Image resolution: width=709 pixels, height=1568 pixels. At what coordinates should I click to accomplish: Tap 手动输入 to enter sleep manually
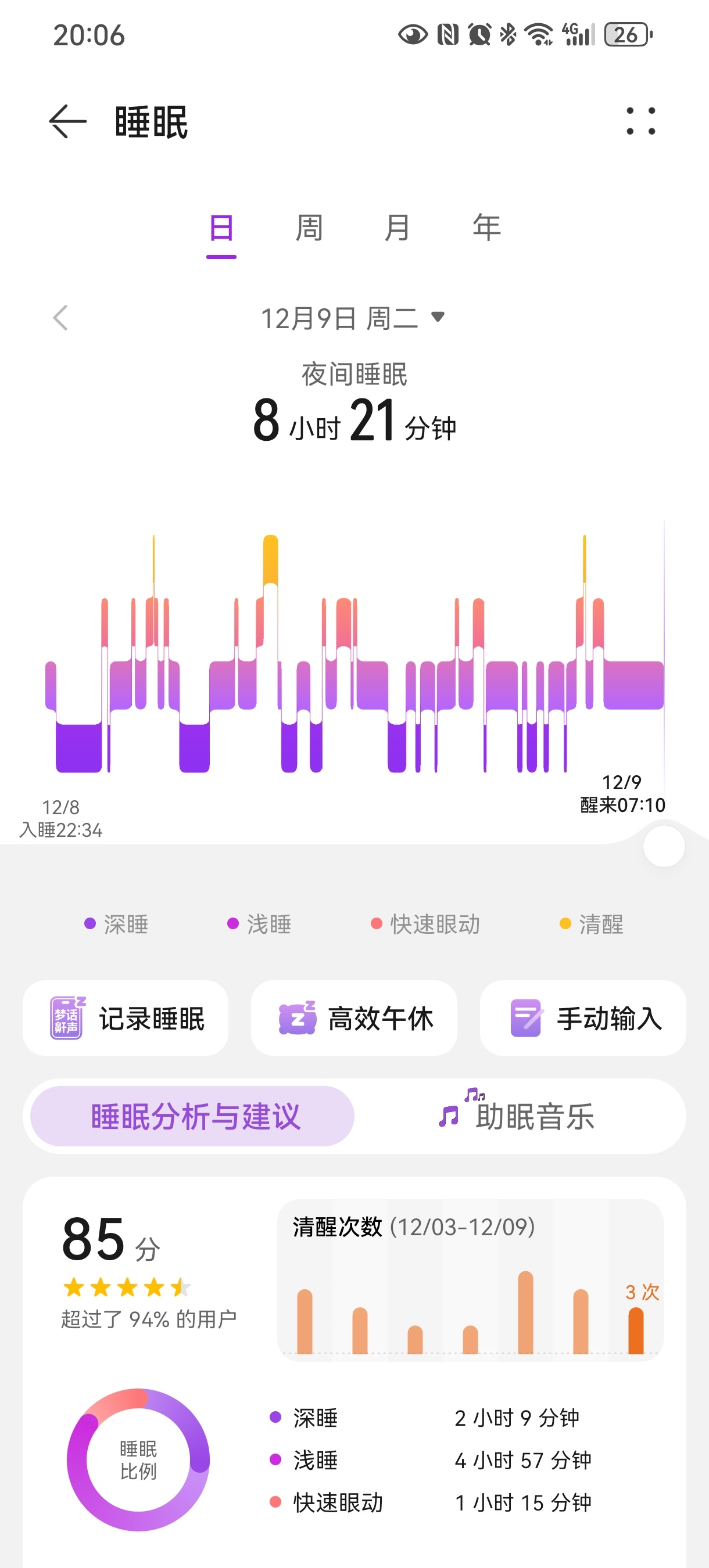click(x=583, y=1019)
